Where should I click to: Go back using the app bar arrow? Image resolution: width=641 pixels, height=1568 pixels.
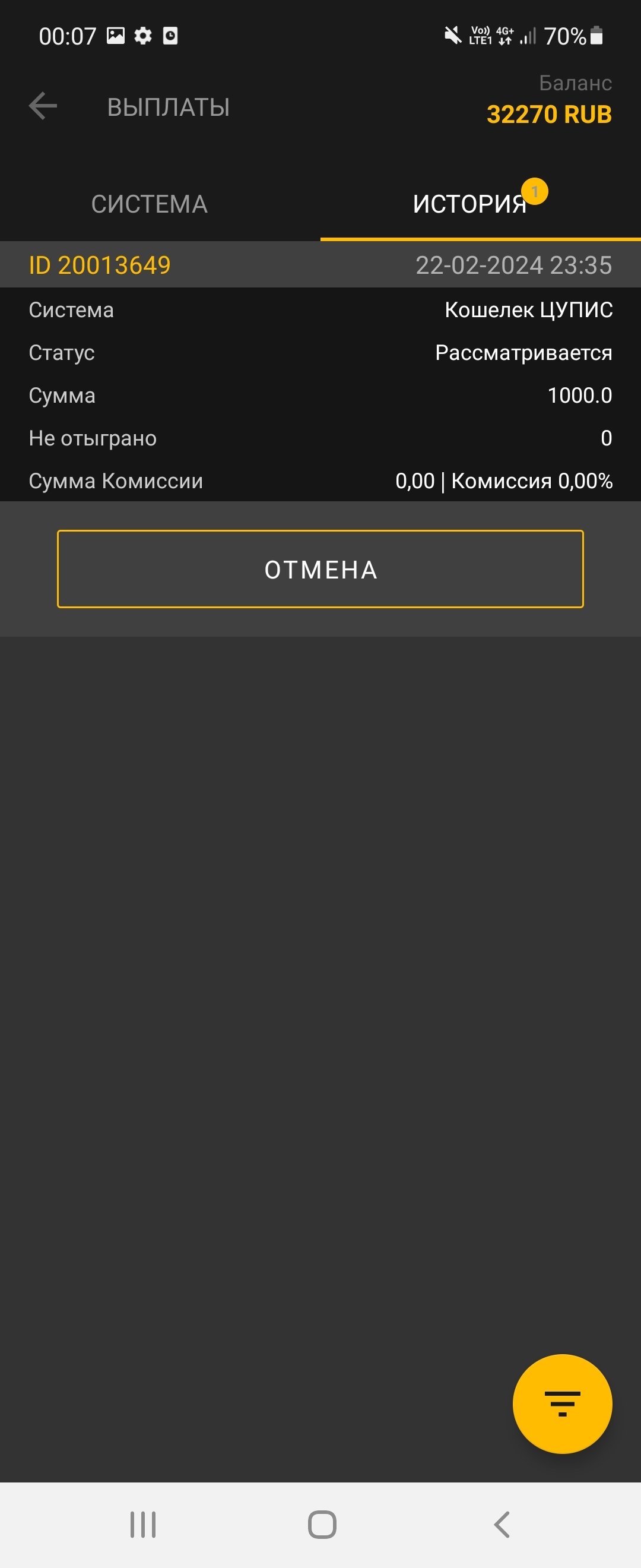point(43,106)
